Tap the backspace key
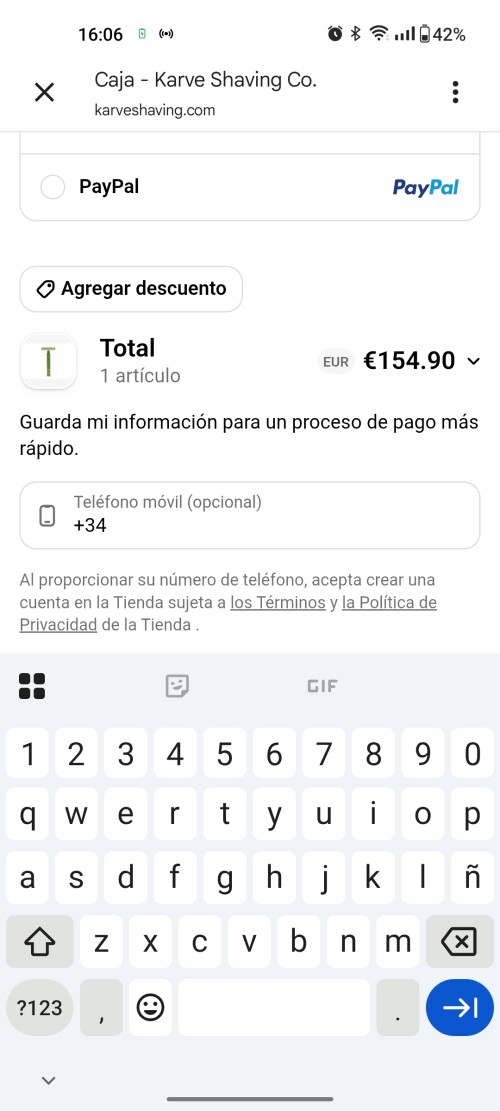500x1111 pixels. click(459, 942)
